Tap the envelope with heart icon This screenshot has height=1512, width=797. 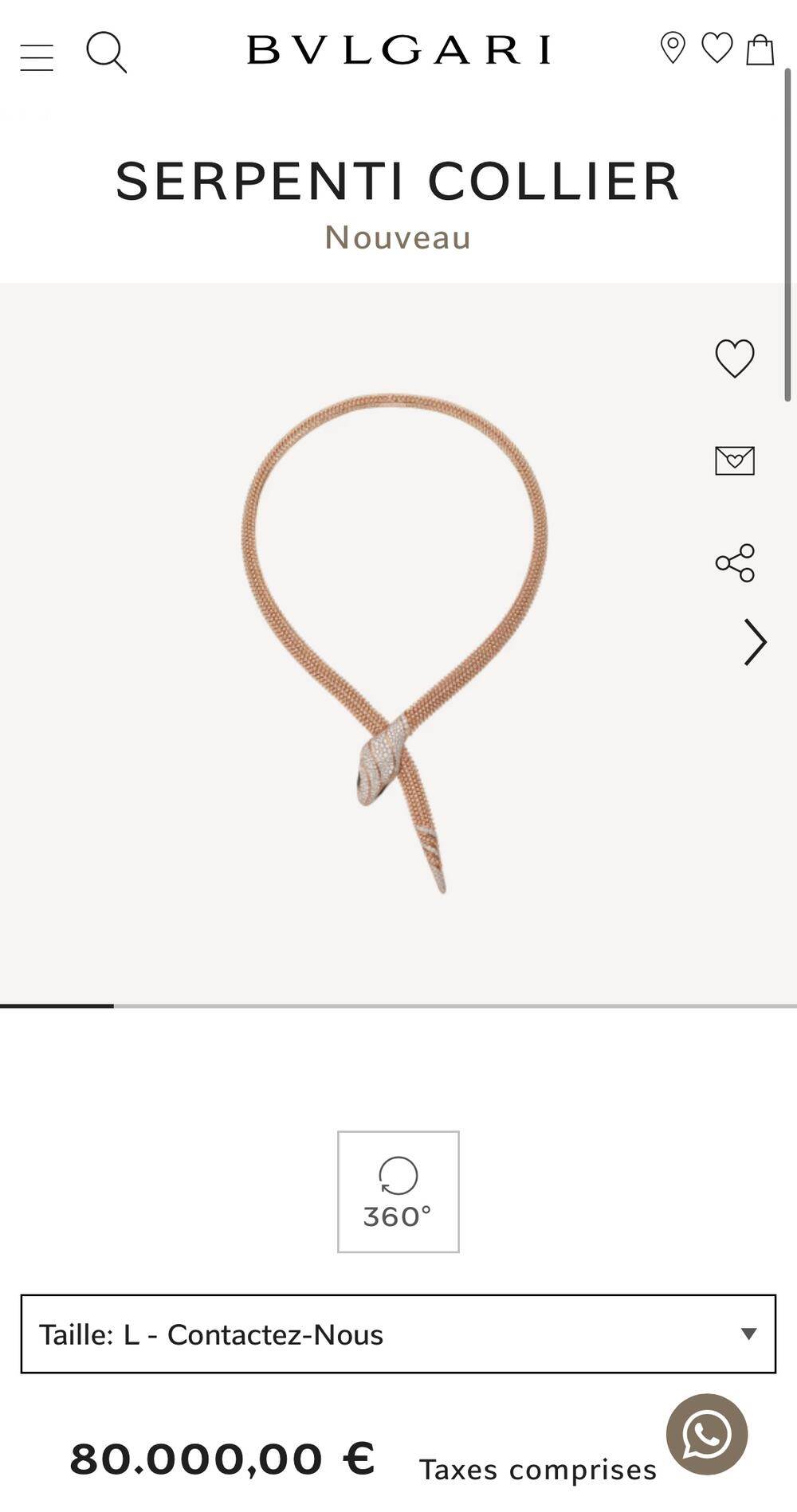[x=734, y=460]
